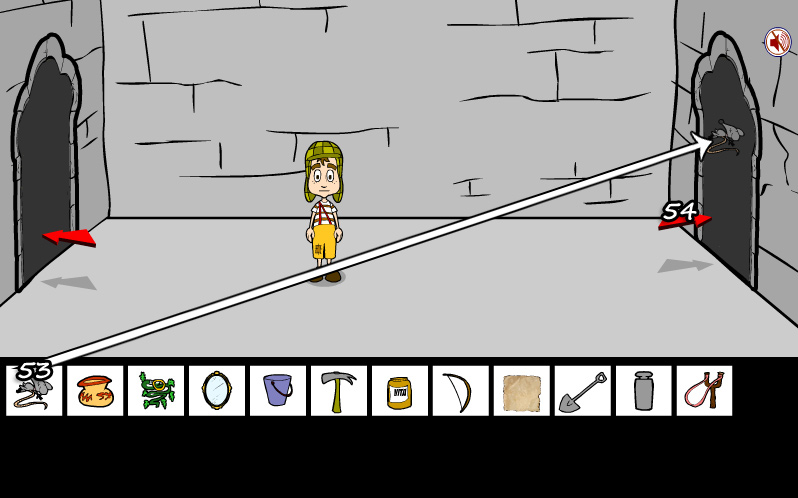Select the parchment paper item
Image resolution: width=798 pixels, height=498 pixels.
tap(522, 391)
